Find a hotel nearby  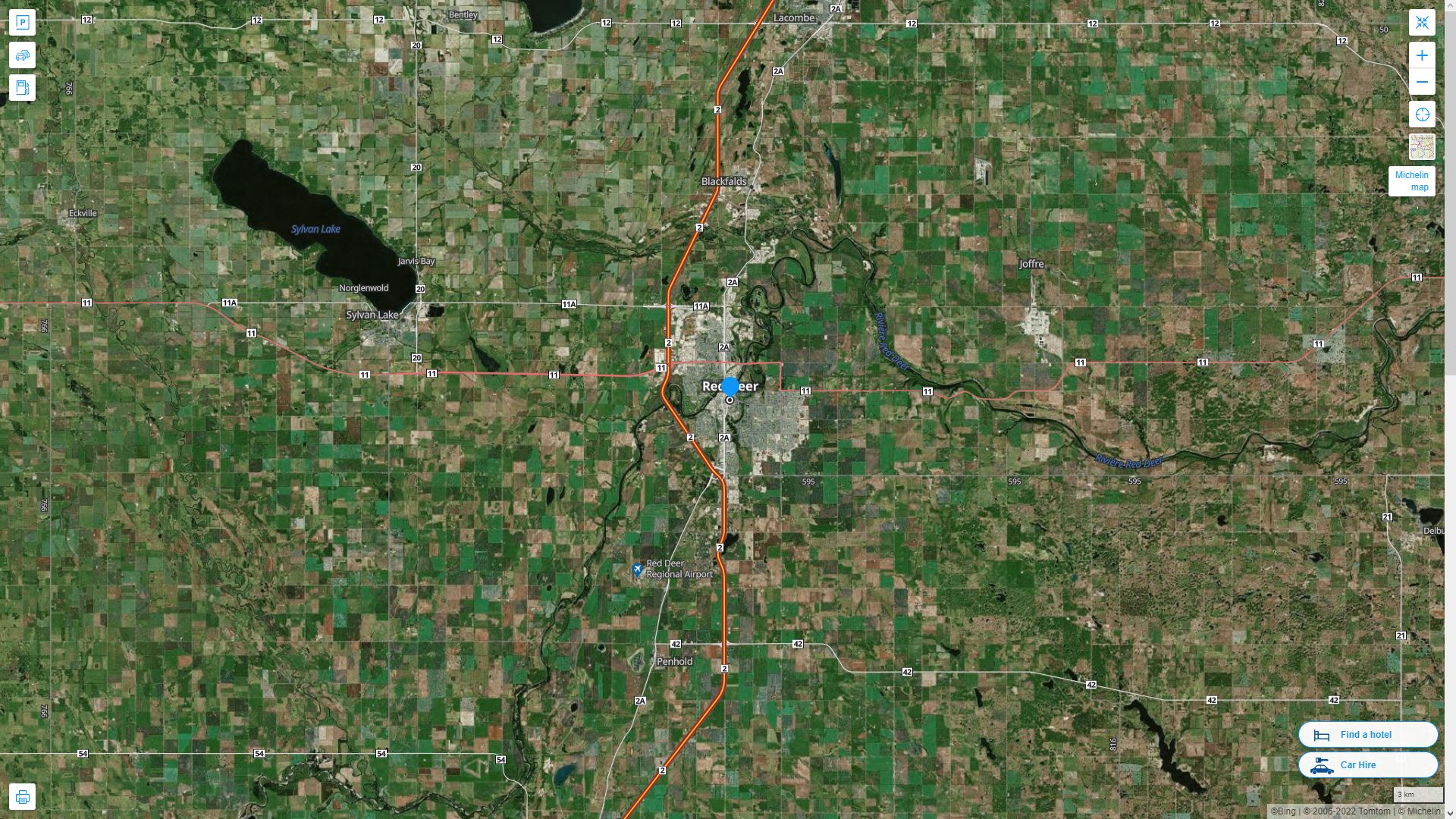(x=1367, y=734)
